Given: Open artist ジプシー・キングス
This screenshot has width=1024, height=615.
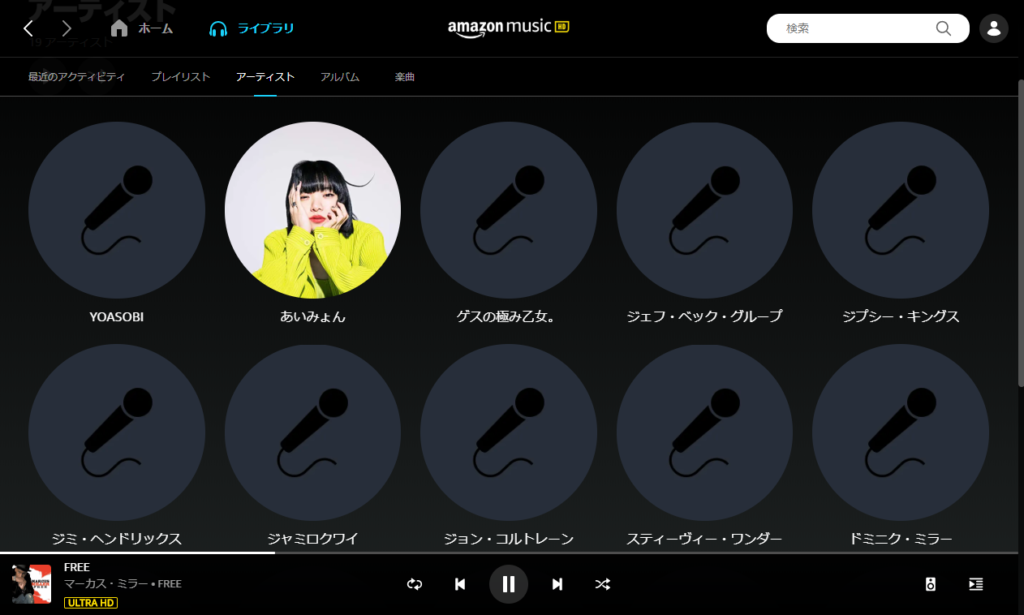Looking at the screenshot, I should pyautogui.click(x=900, y=210).
